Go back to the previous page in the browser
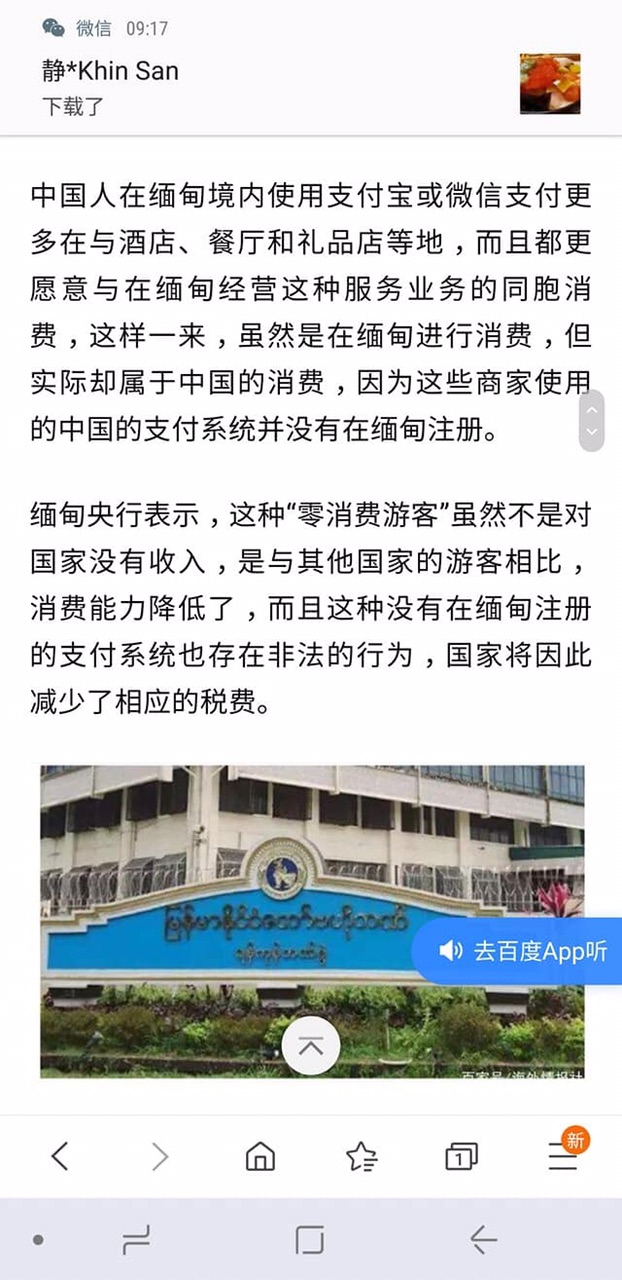This screenshot has width=622, height=1280. click(60, 1156)
